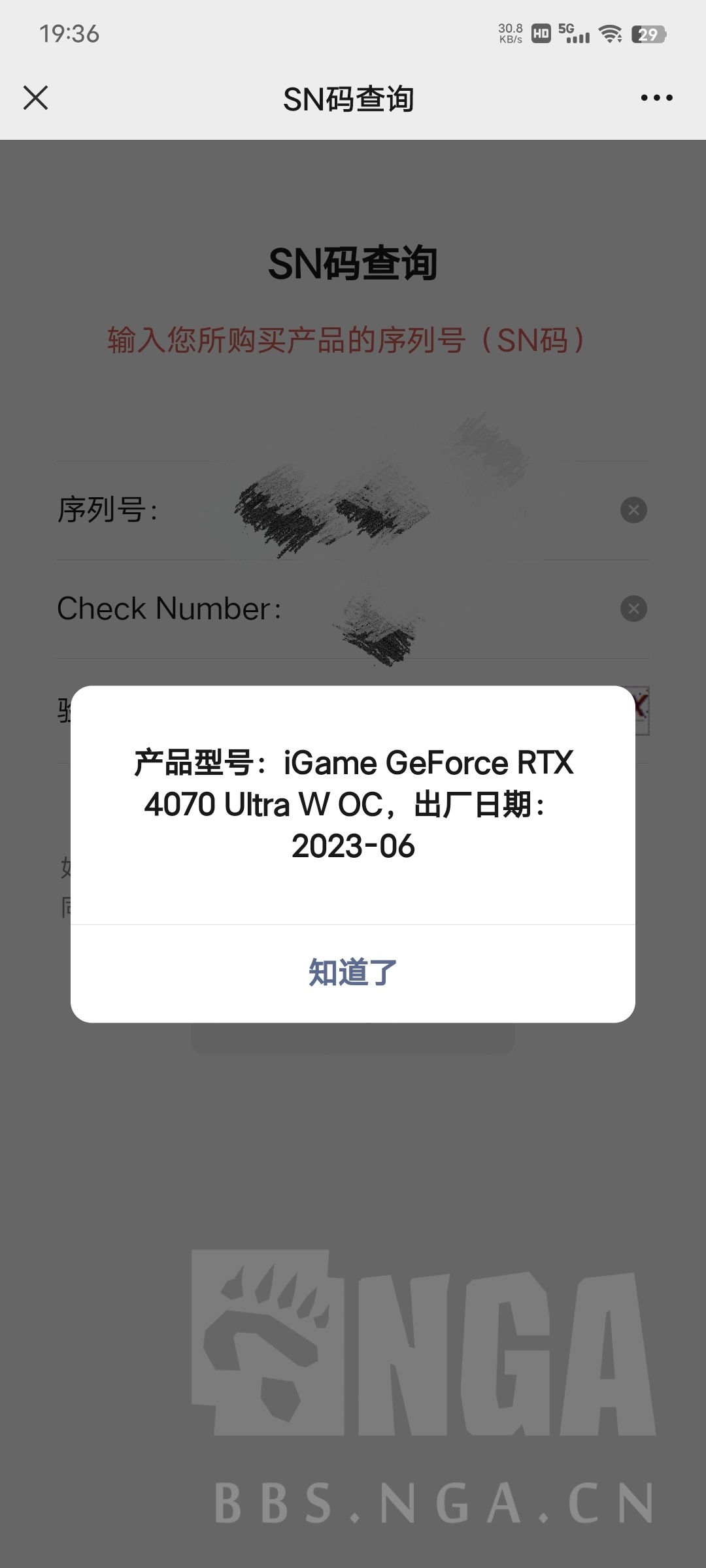Image resolution: width=706 pixels, height=1568 pixels.
Task: Close the SN码查询 page with the X
Action: (36, 98)
